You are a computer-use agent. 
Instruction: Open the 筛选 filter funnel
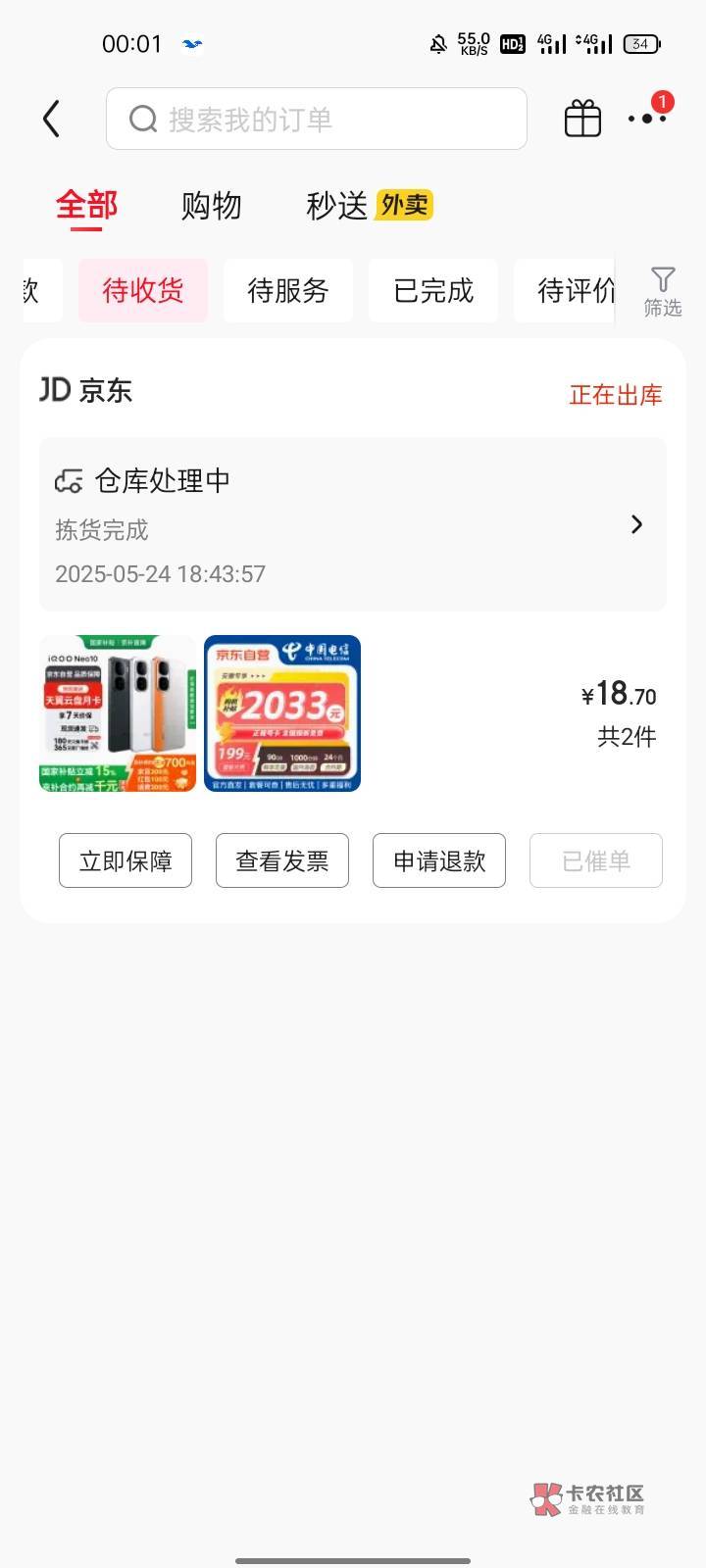[x=663, y=291]
